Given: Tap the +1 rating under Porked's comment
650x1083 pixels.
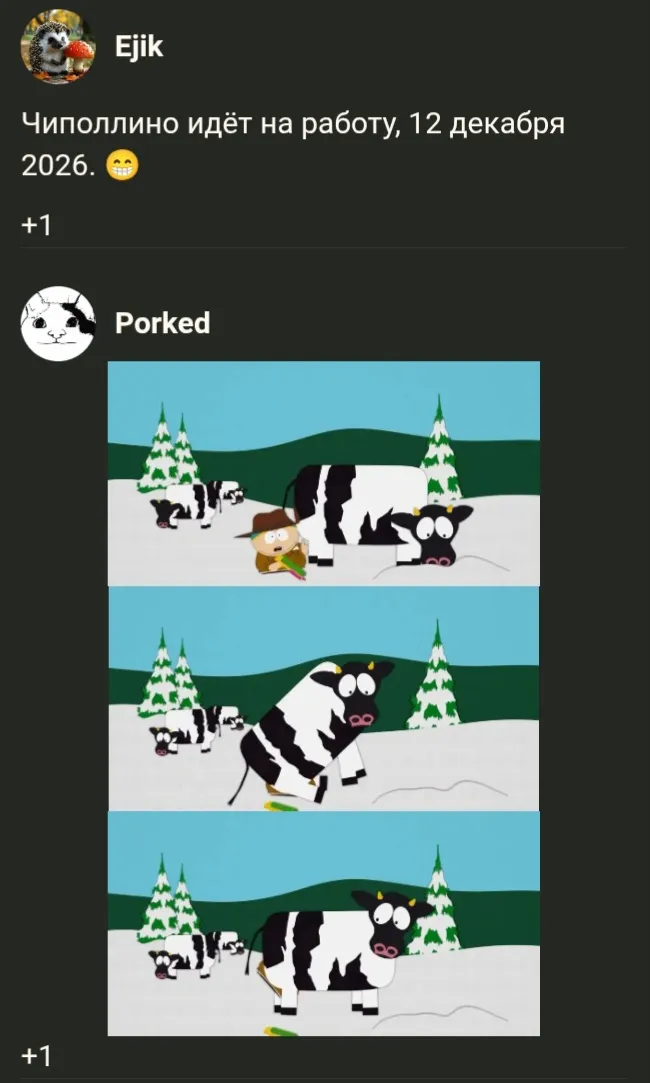Looking at the screenshot, I should point(36,1056).
